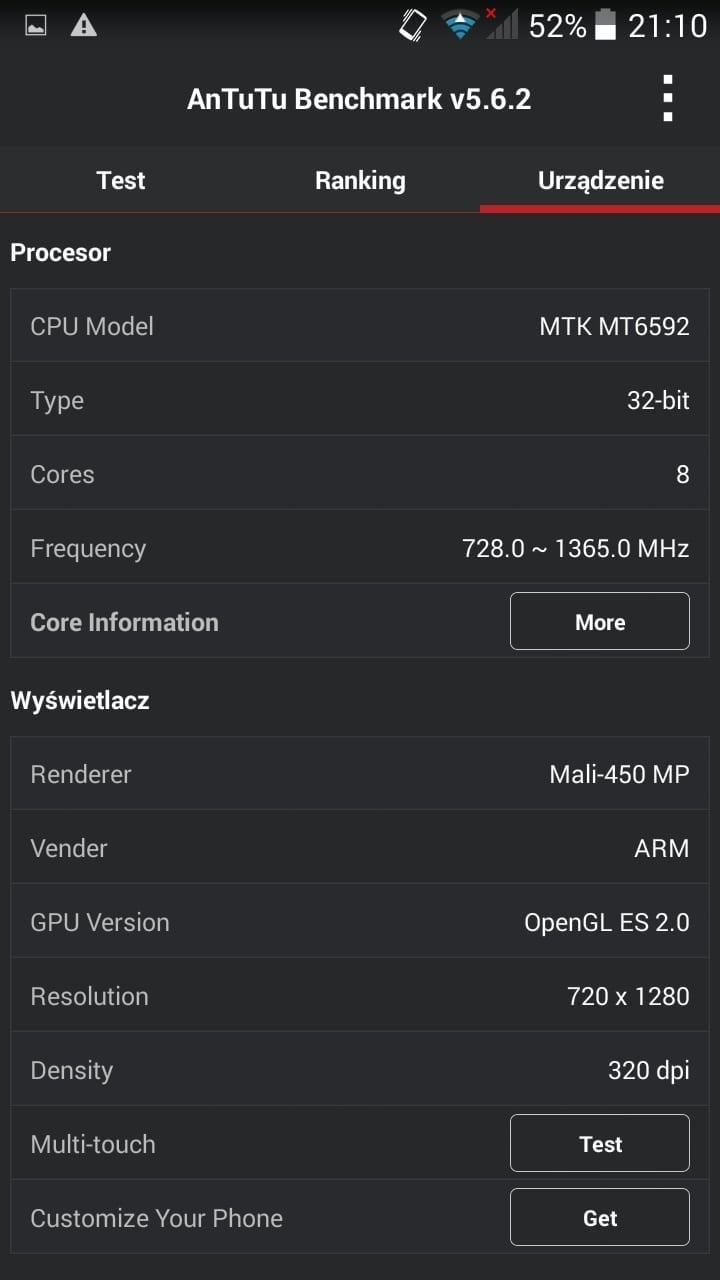The width and height of the screenshot is (720, 1280).
Task: Start the Multi-touch Test button
Action: pyautogui.click(x=600, y=1143)
